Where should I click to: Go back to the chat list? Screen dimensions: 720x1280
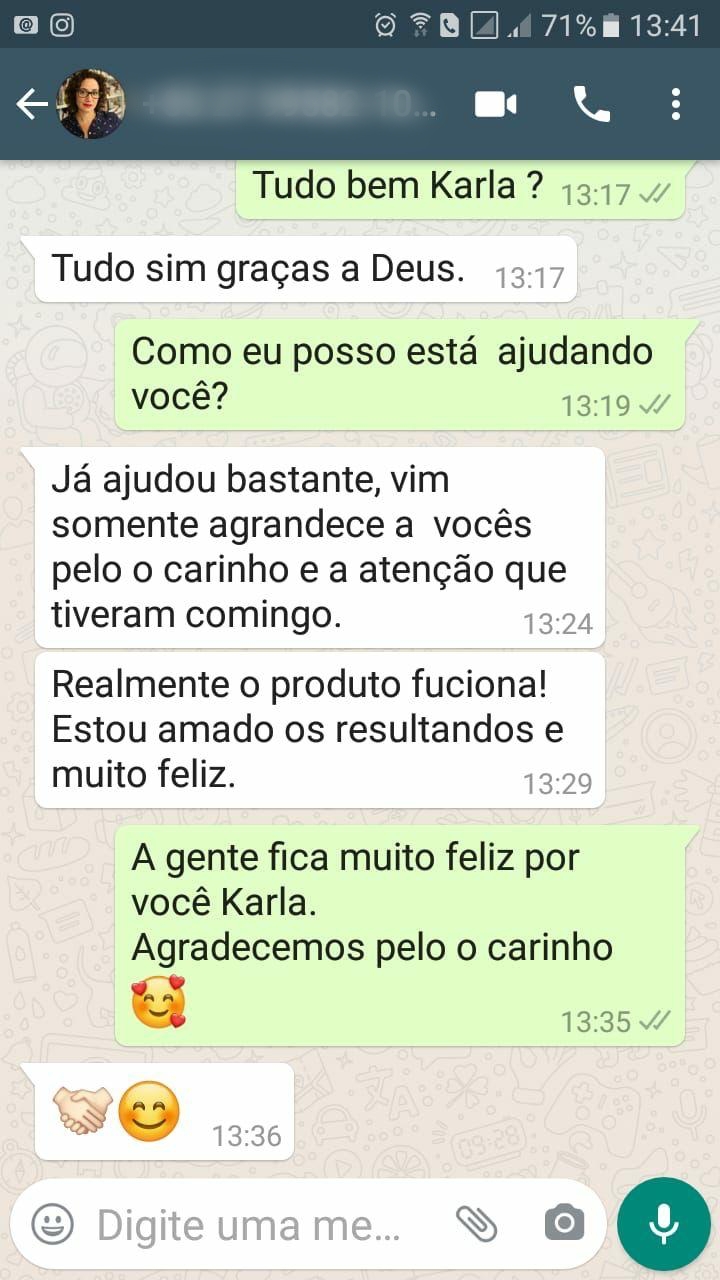click(x=30, y=104)
